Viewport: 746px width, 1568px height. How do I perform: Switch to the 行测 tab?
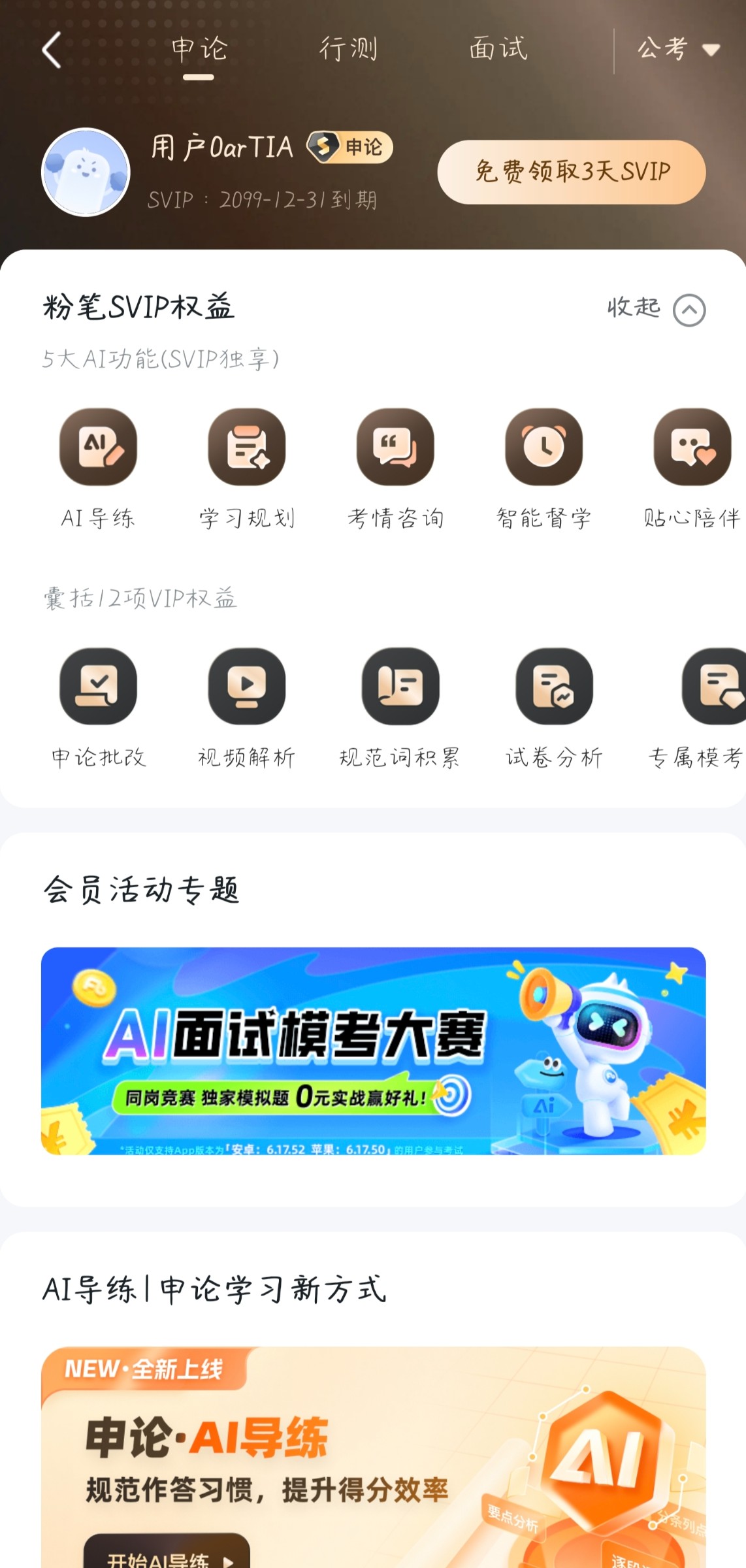pos(348,50)
